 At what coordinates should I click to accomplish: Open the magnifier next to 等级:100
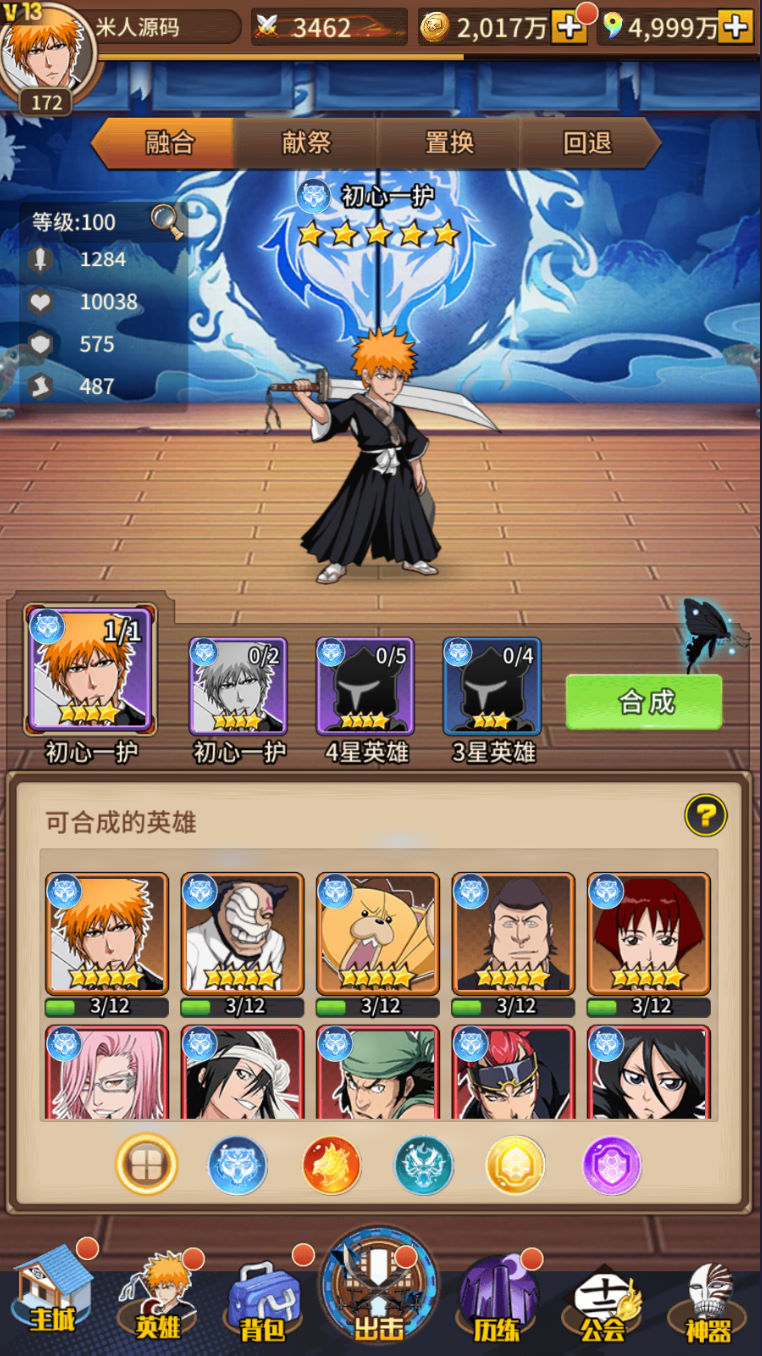(167, 221)
